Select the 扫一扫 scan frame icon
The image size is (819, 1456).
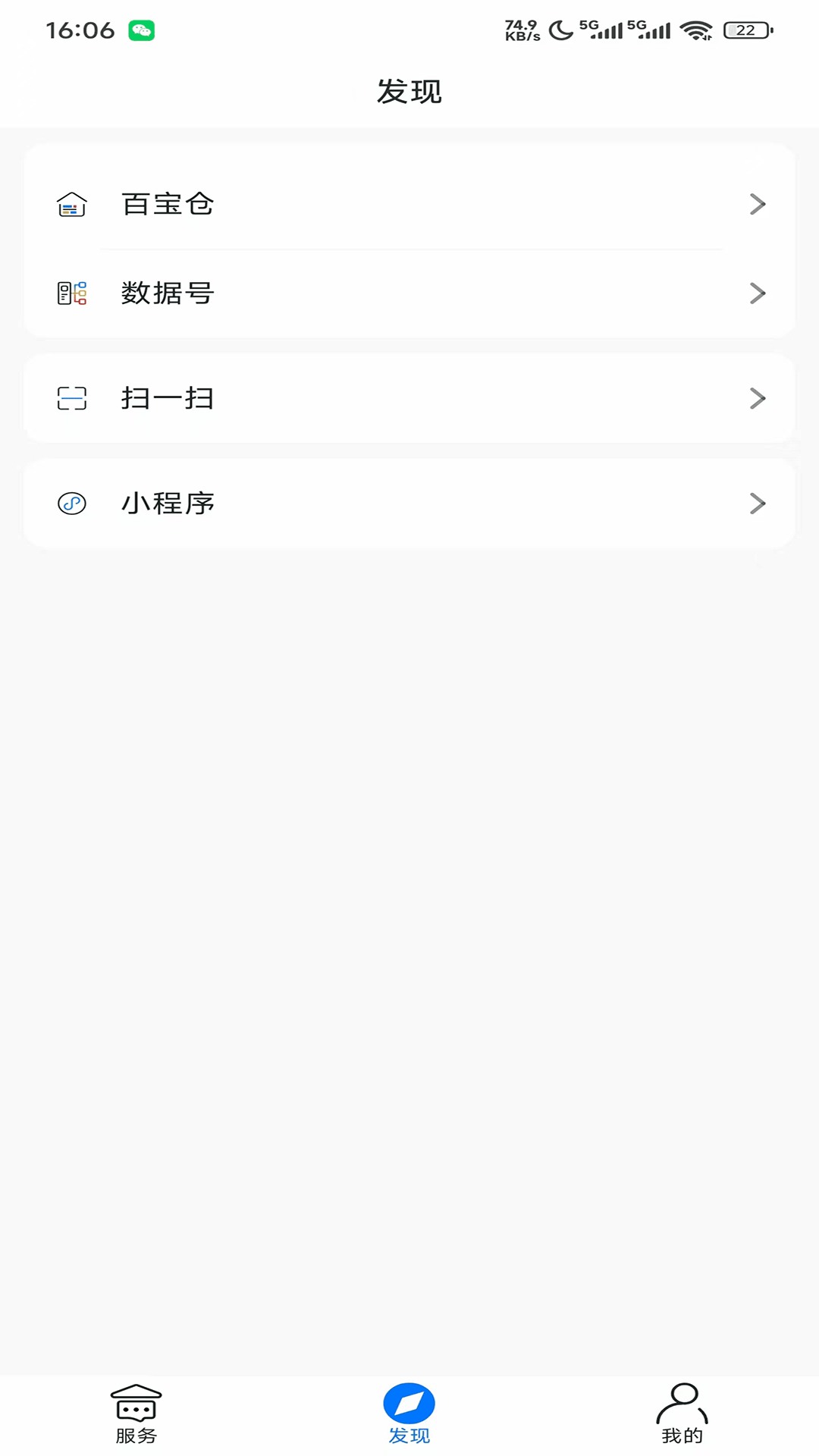point(71,397)
